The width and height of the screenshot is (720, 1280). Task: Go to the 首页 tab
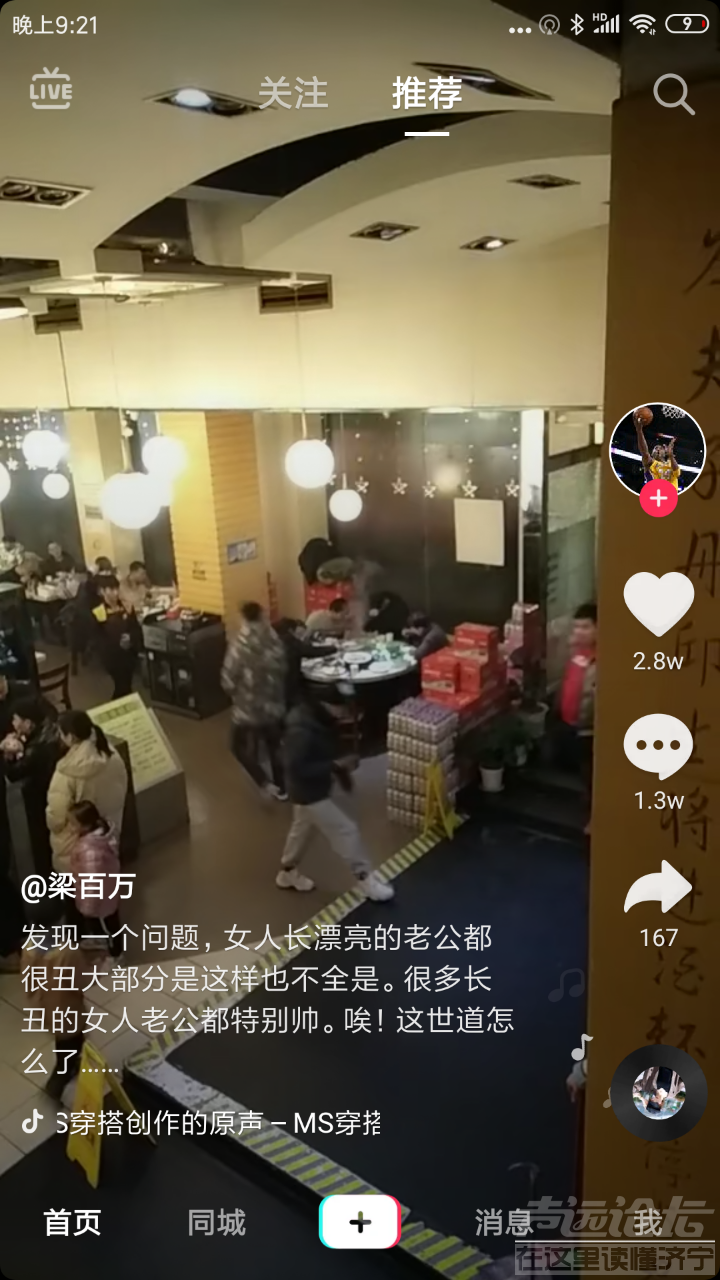pyautogui.click(x=73, y=1222)
